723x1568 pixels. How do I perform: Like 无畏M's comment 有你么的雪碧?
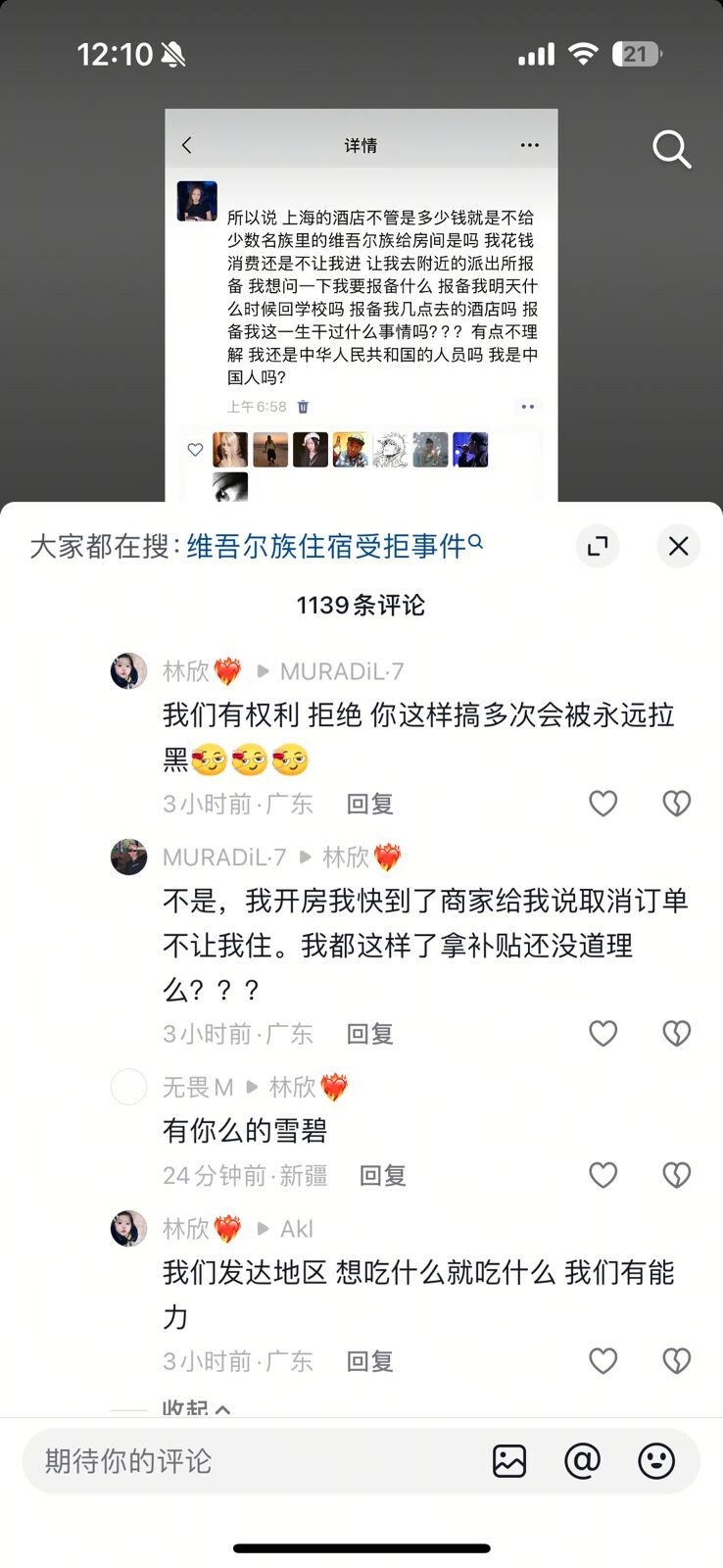point(602,1174)
